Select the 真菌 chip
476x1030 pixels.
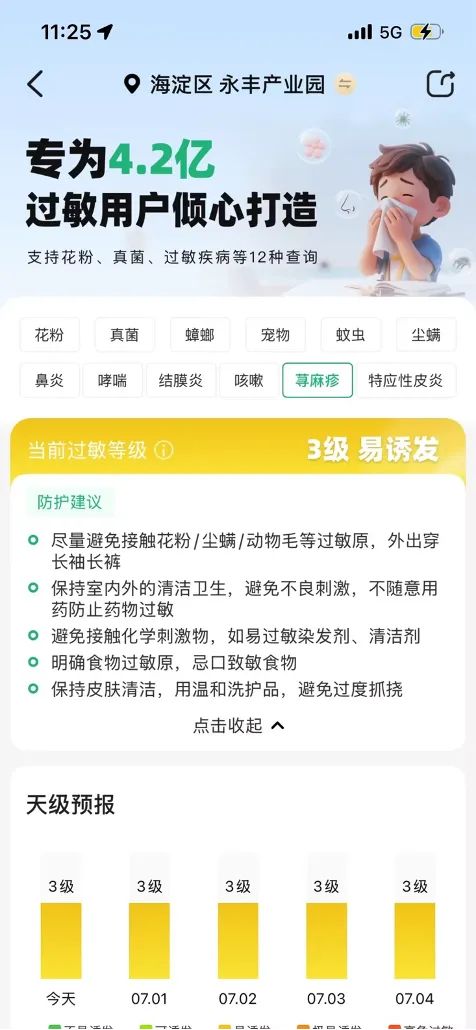125,335
